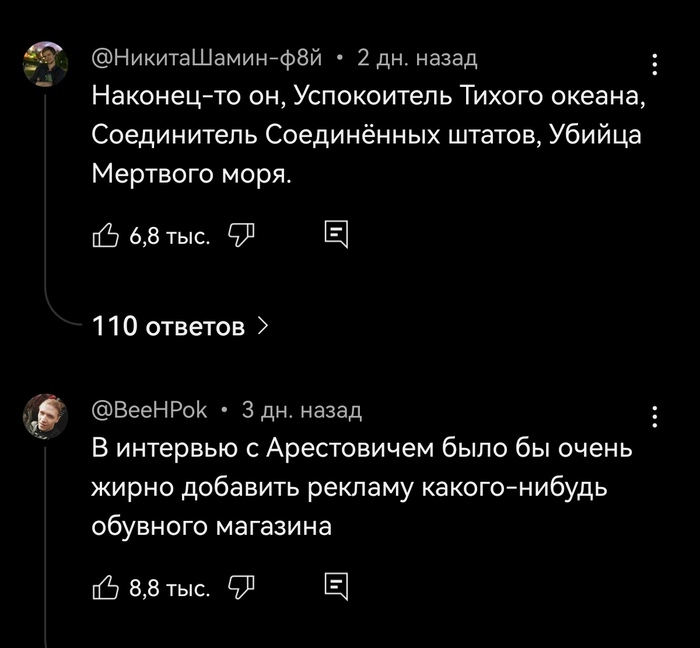
Task: Expand the 110 ответов replies
Action: (180, 326)
